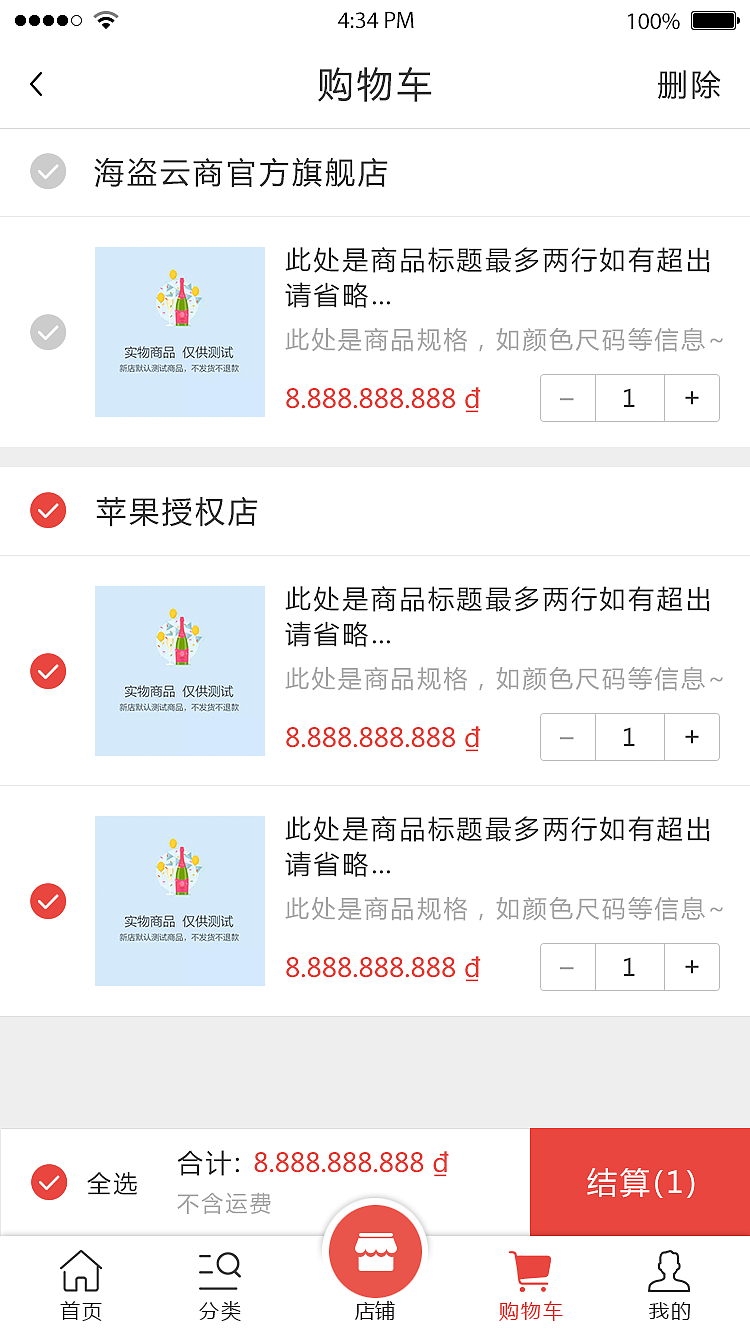Click the 首页 home icon

click(x=80, y=1270)
